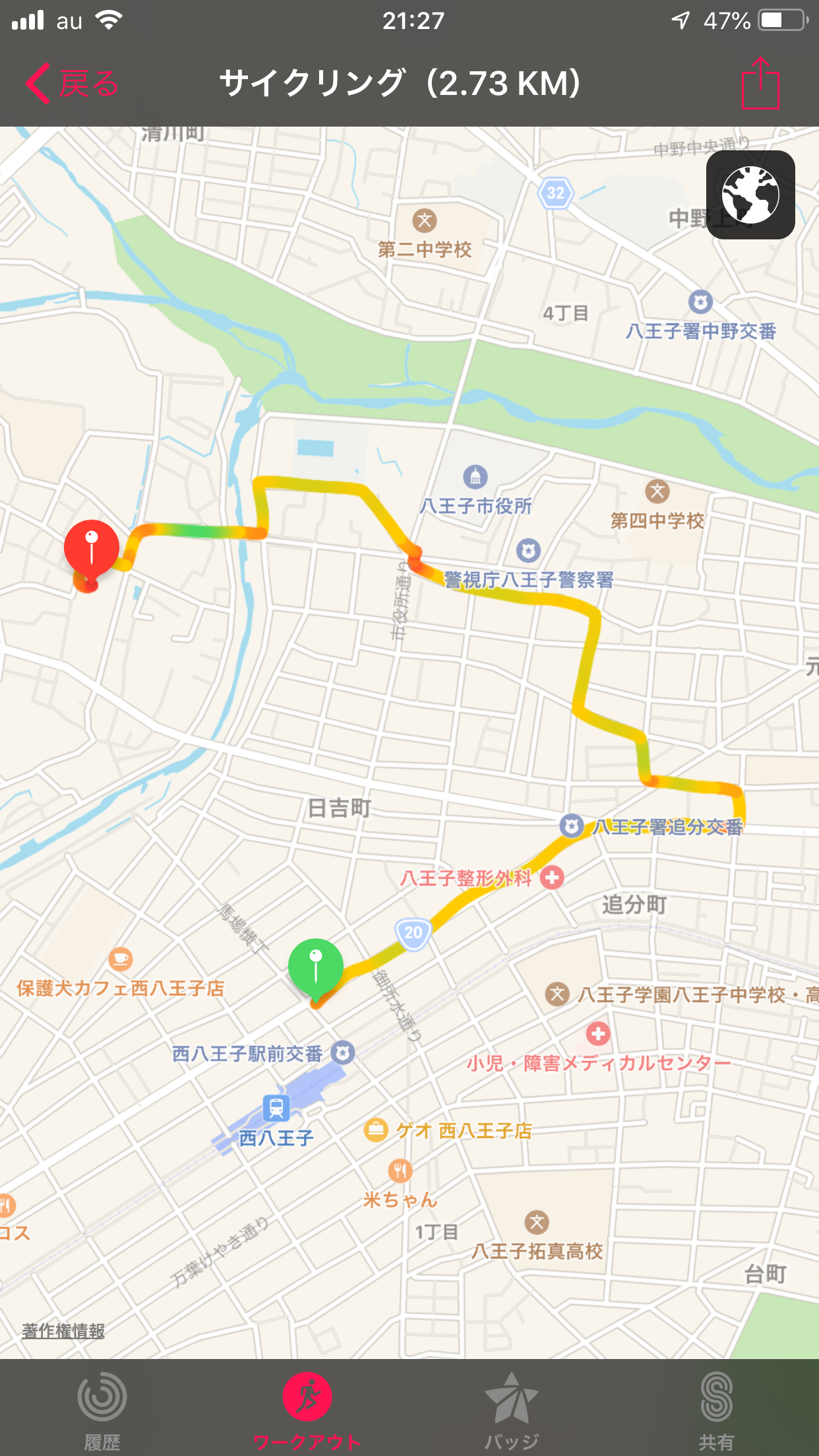Share this cycling workout route
Screen dimensions: 819x1456
coord(760,84)
